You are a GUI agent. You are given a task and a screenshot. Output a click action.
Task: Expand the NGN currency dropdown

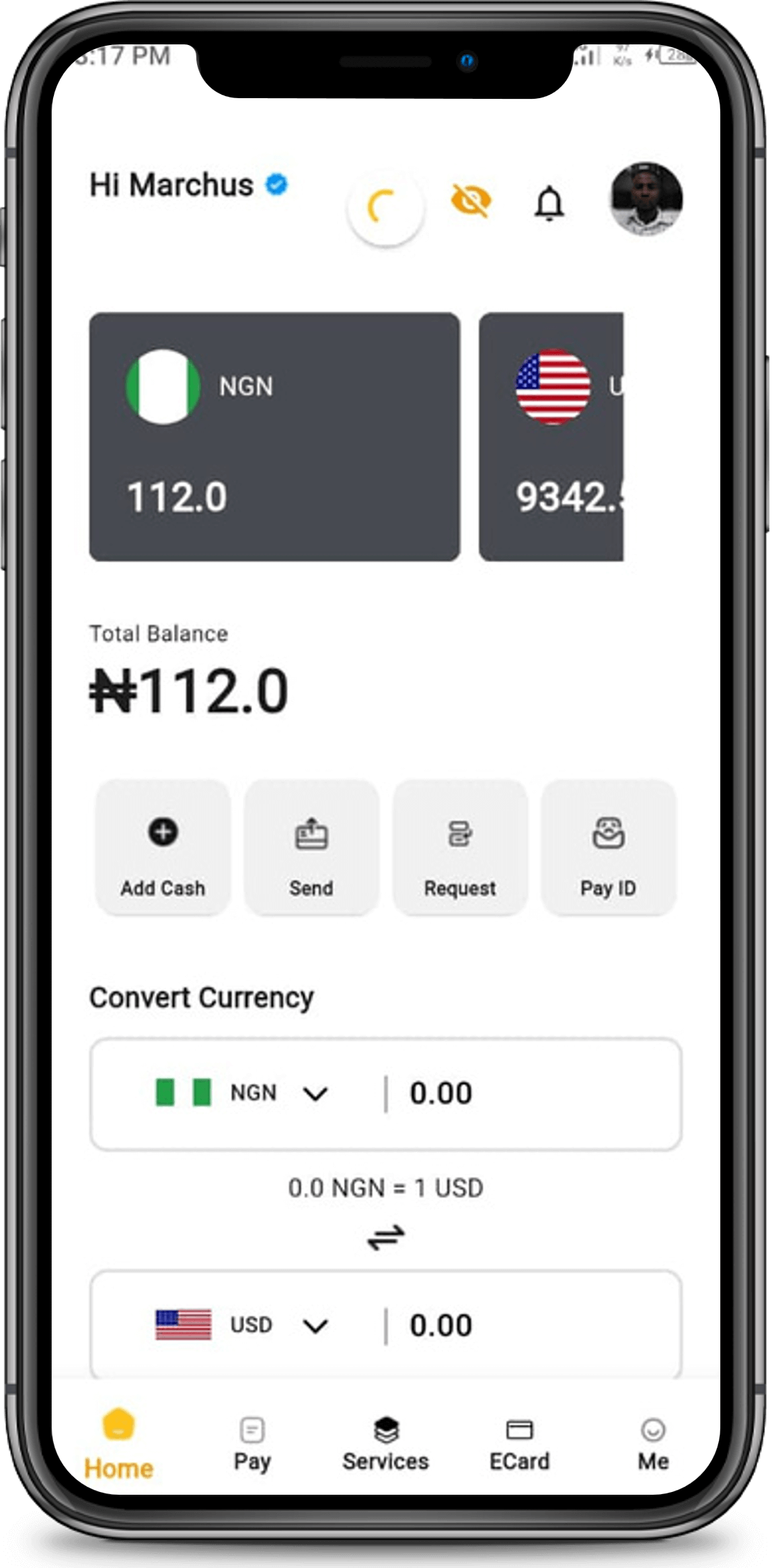(315, 1093)
